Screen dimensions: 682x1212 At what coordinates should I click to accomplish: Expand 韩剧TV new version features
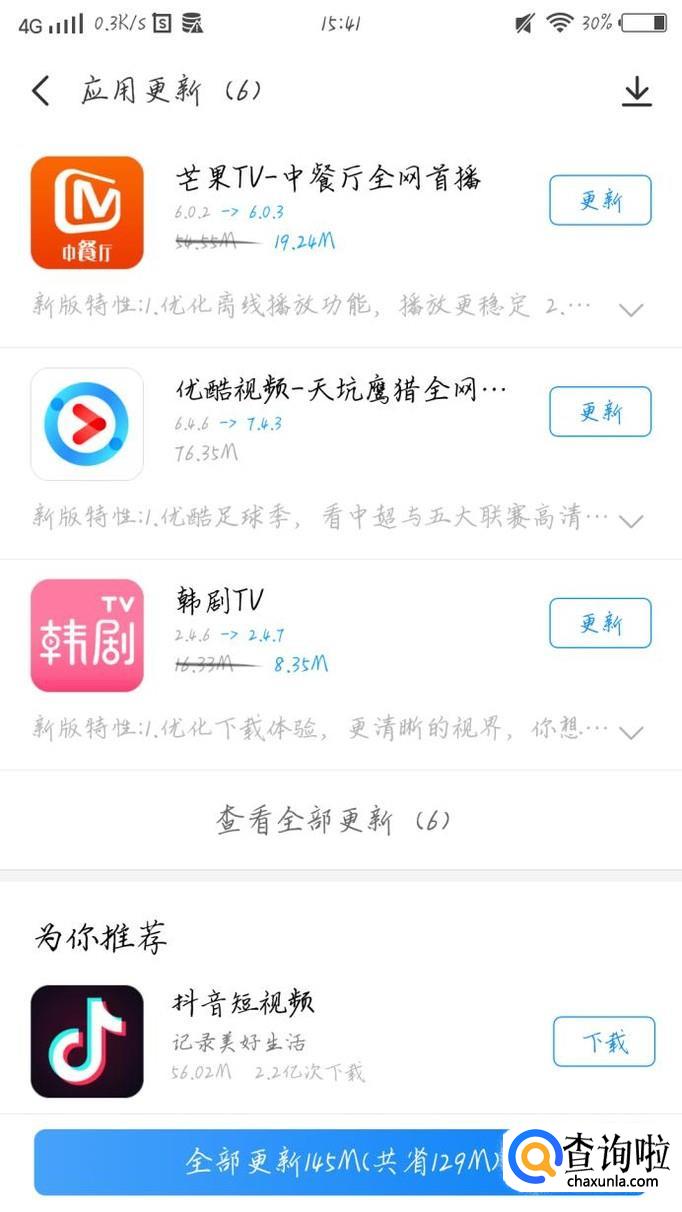[630, 732]
